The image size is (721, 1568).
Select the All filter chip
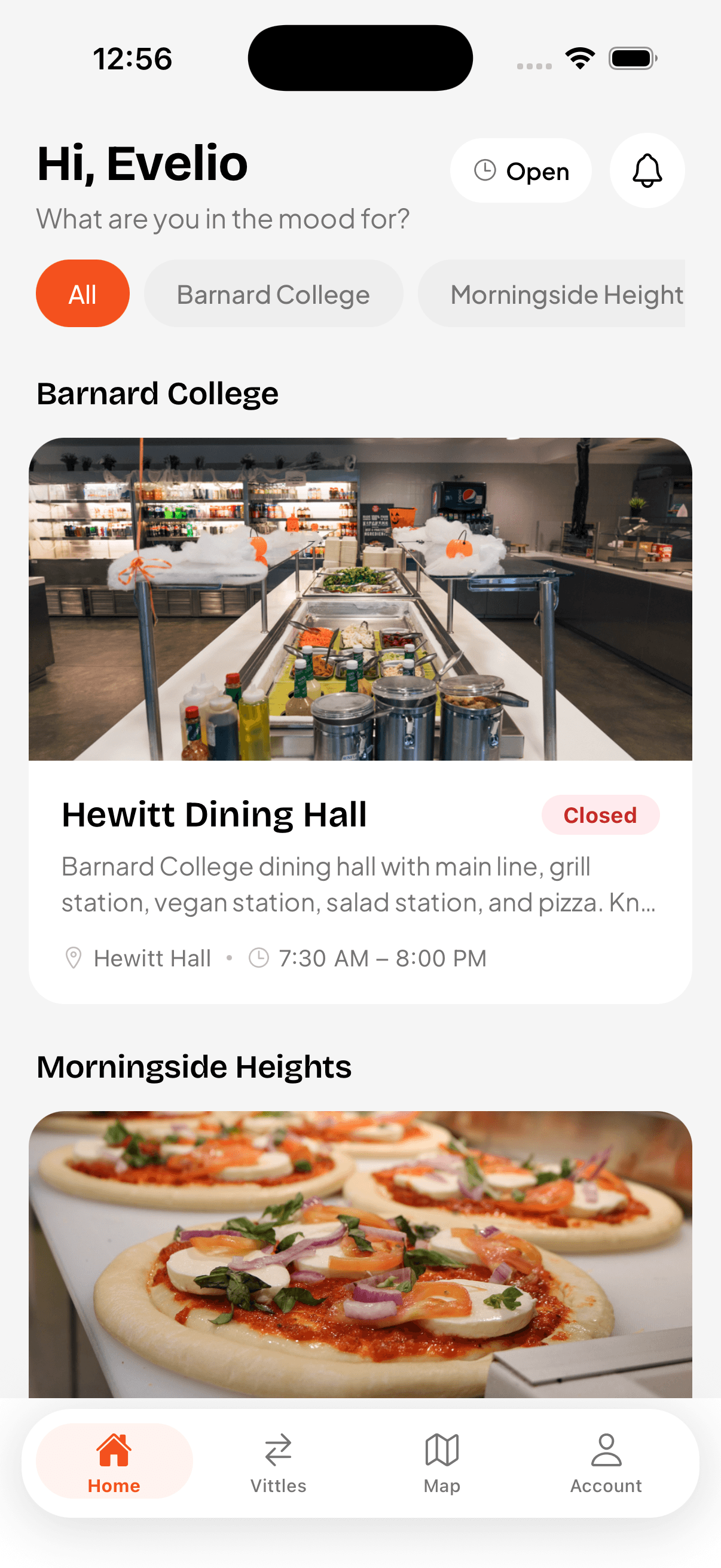pyautogui.click(x=82, y=294)
